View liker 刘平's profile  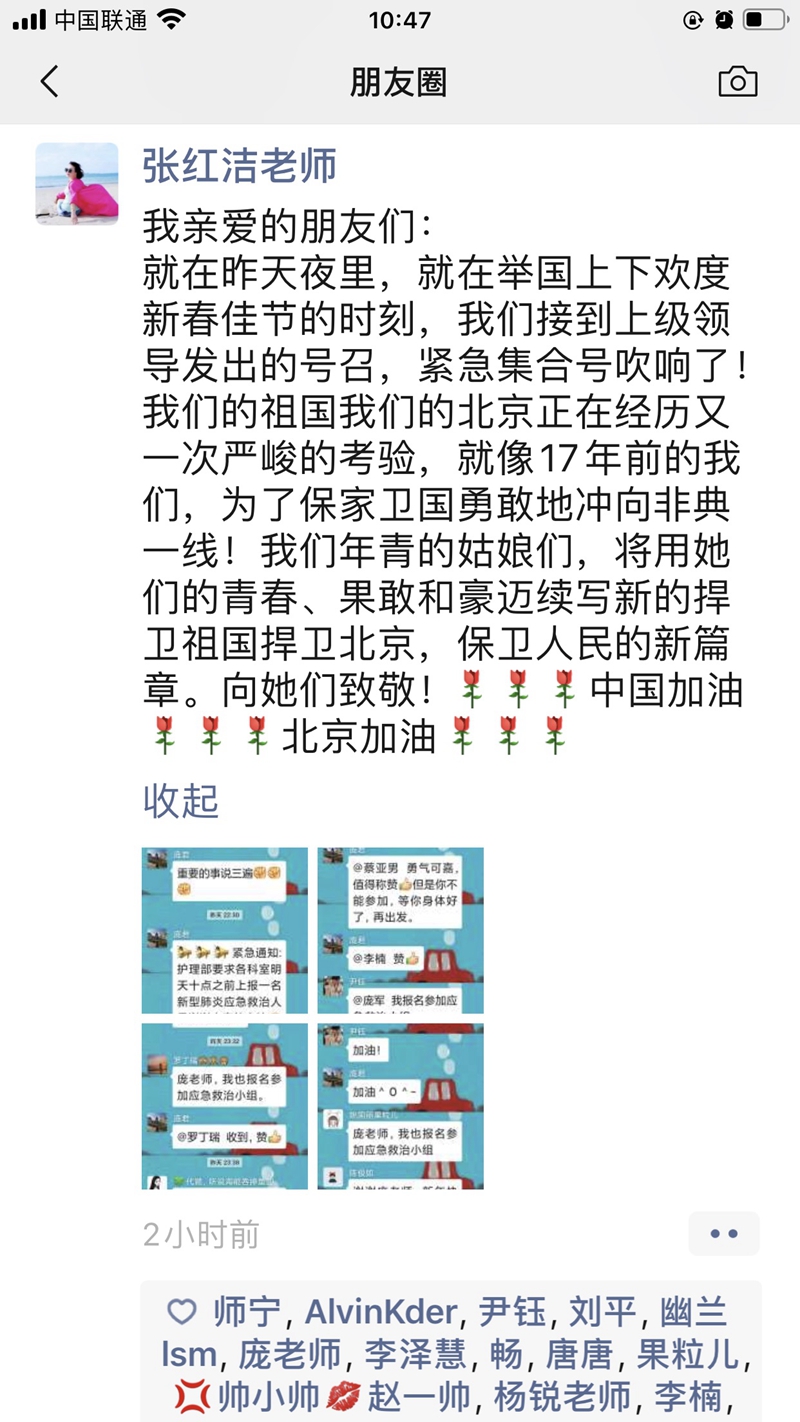[x=602, y=1311]
